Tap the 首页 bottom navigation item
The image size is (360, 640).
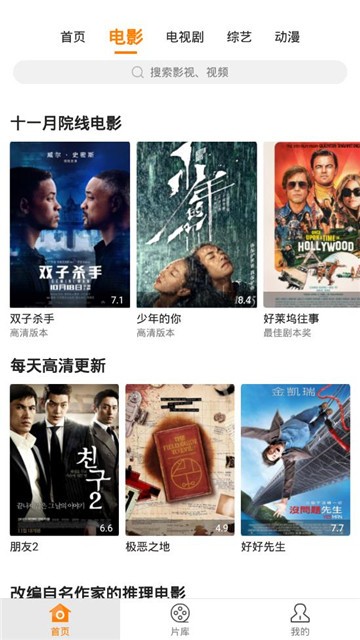(x=60, y=620)
